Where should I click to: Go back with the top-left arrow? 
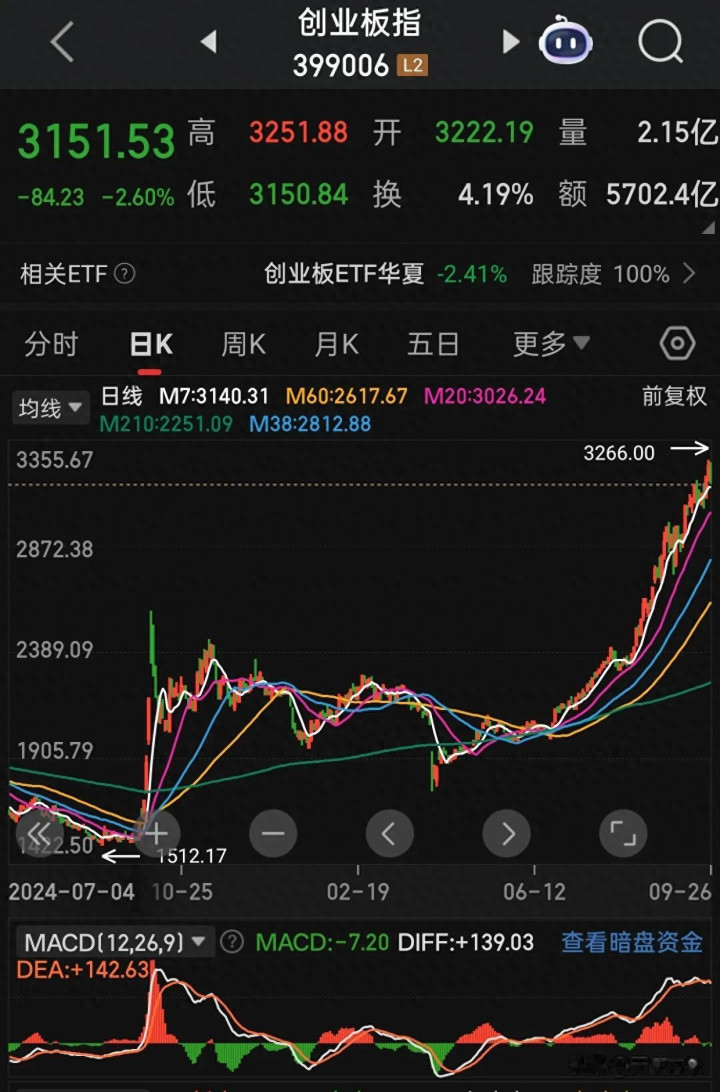63,42
